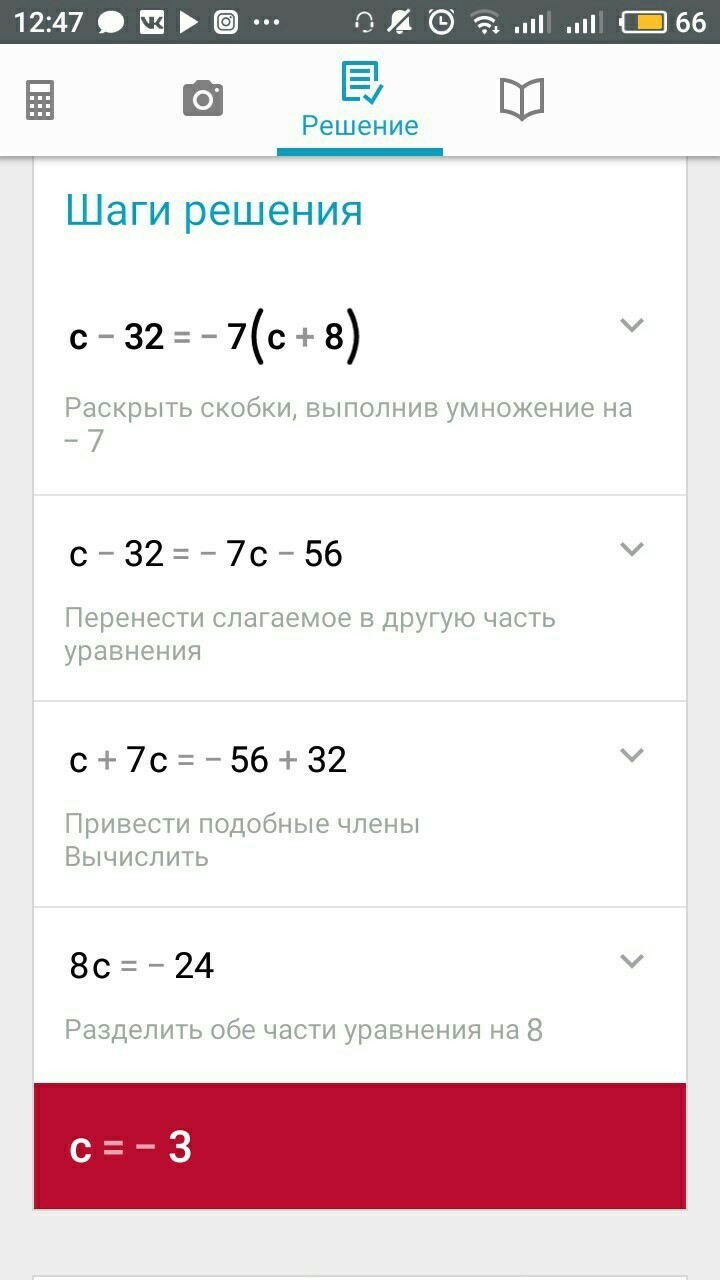Expand the step c − 32 = −7(c + 8)
The image size is (720, 1280).
pos(631,325)
